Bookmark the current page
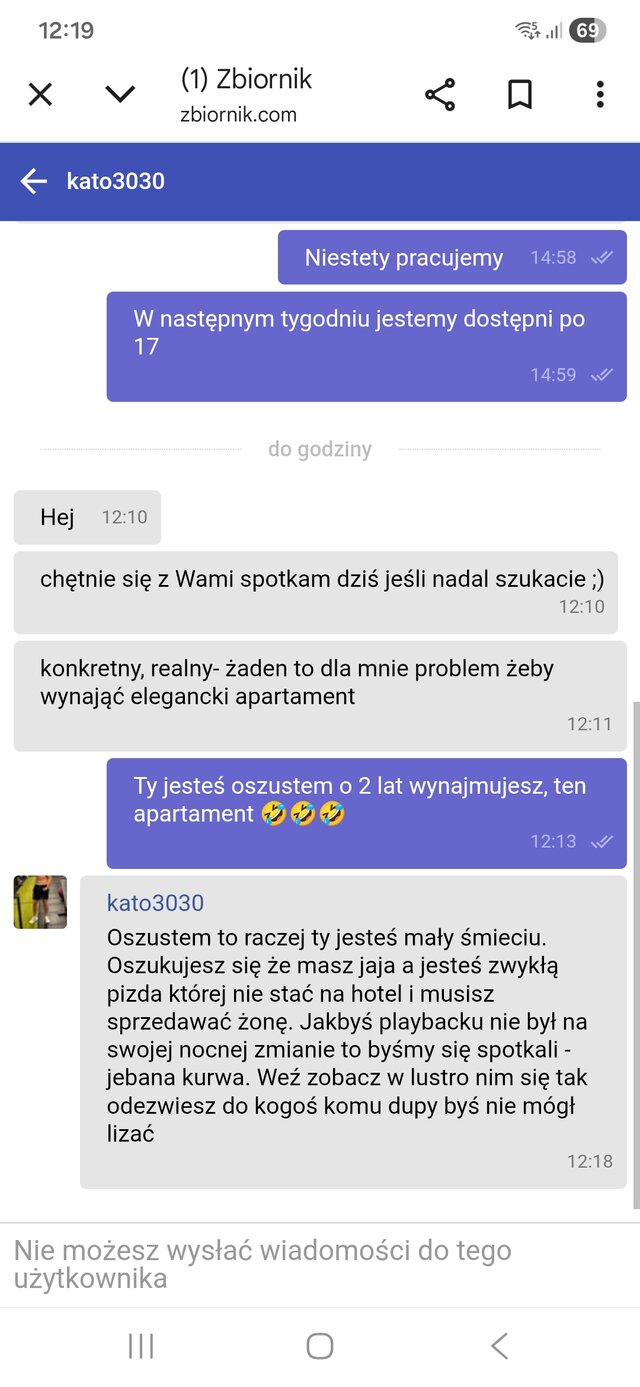 pyautogui.click(x=519, y=95)
